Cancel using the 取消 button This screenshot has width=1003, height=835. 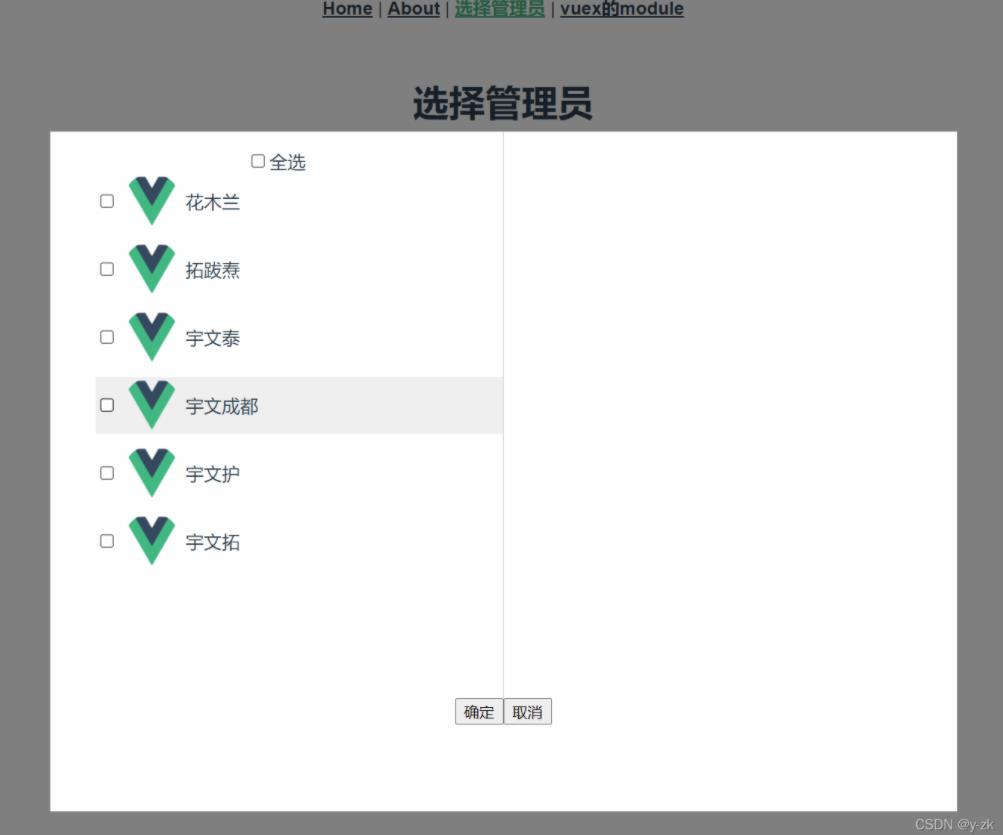[527, 712]
